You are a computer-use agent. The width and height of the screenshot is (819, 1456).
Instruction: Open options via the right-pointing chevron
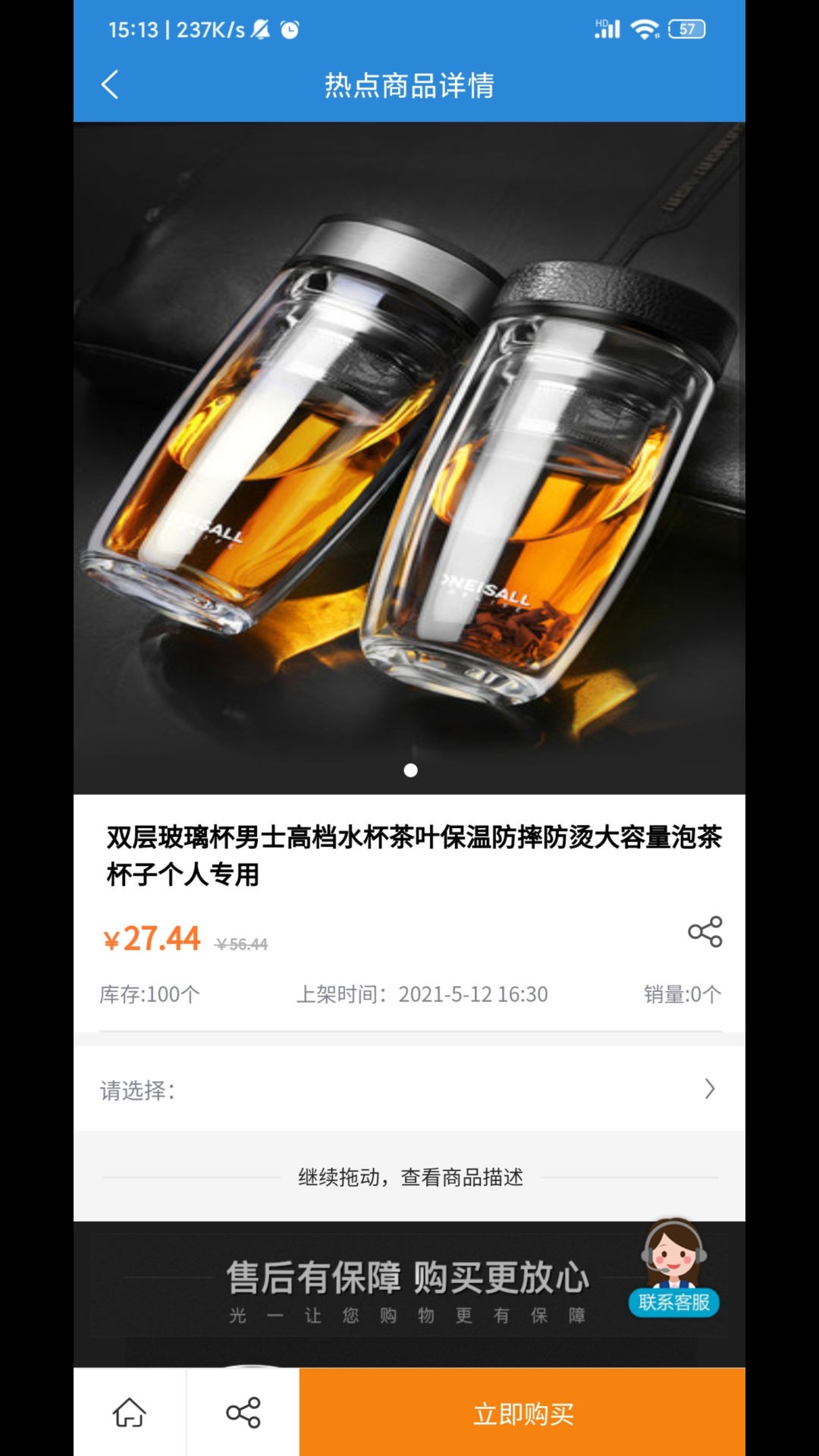click(710, 1089)
